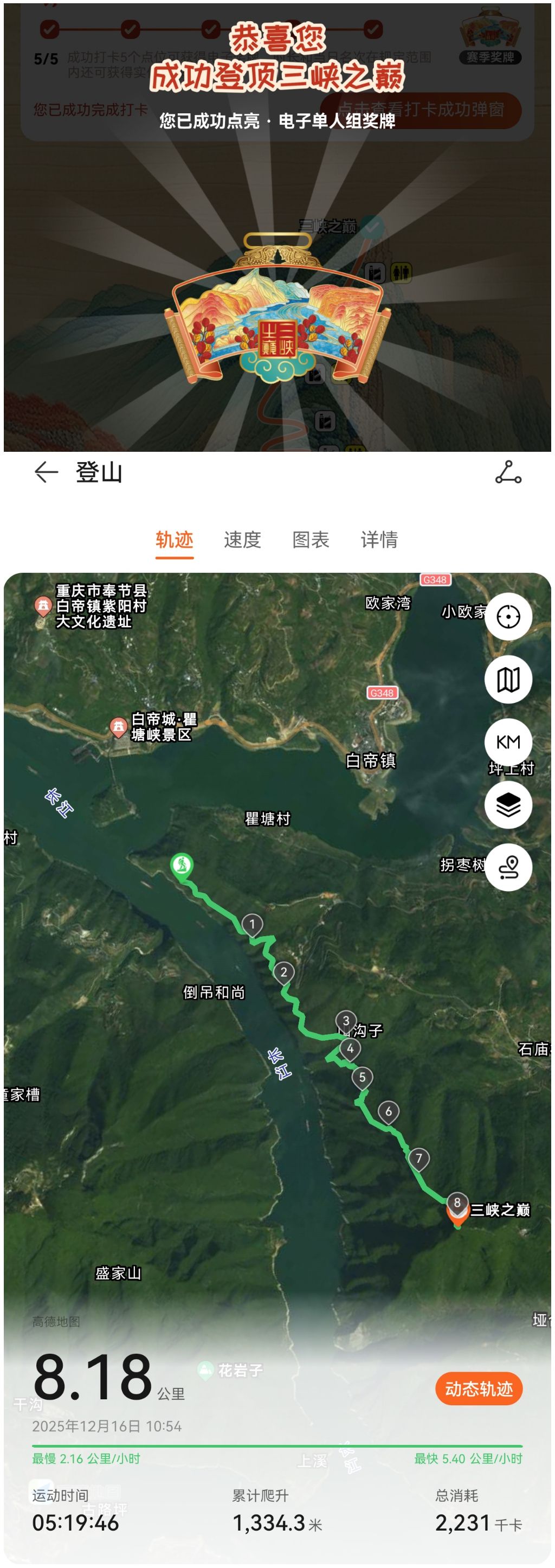Open the 图表 tab

(x=311, y=540)
